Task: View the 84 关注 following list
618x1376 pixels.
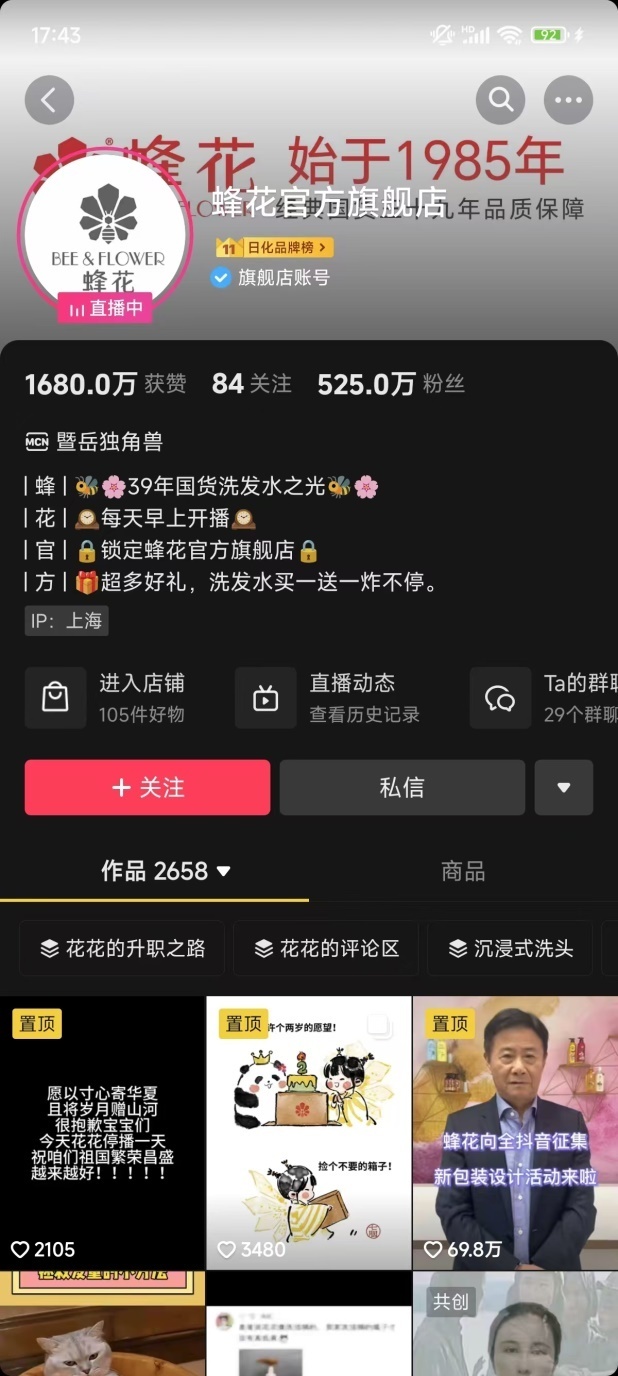Action: (251, 384)
